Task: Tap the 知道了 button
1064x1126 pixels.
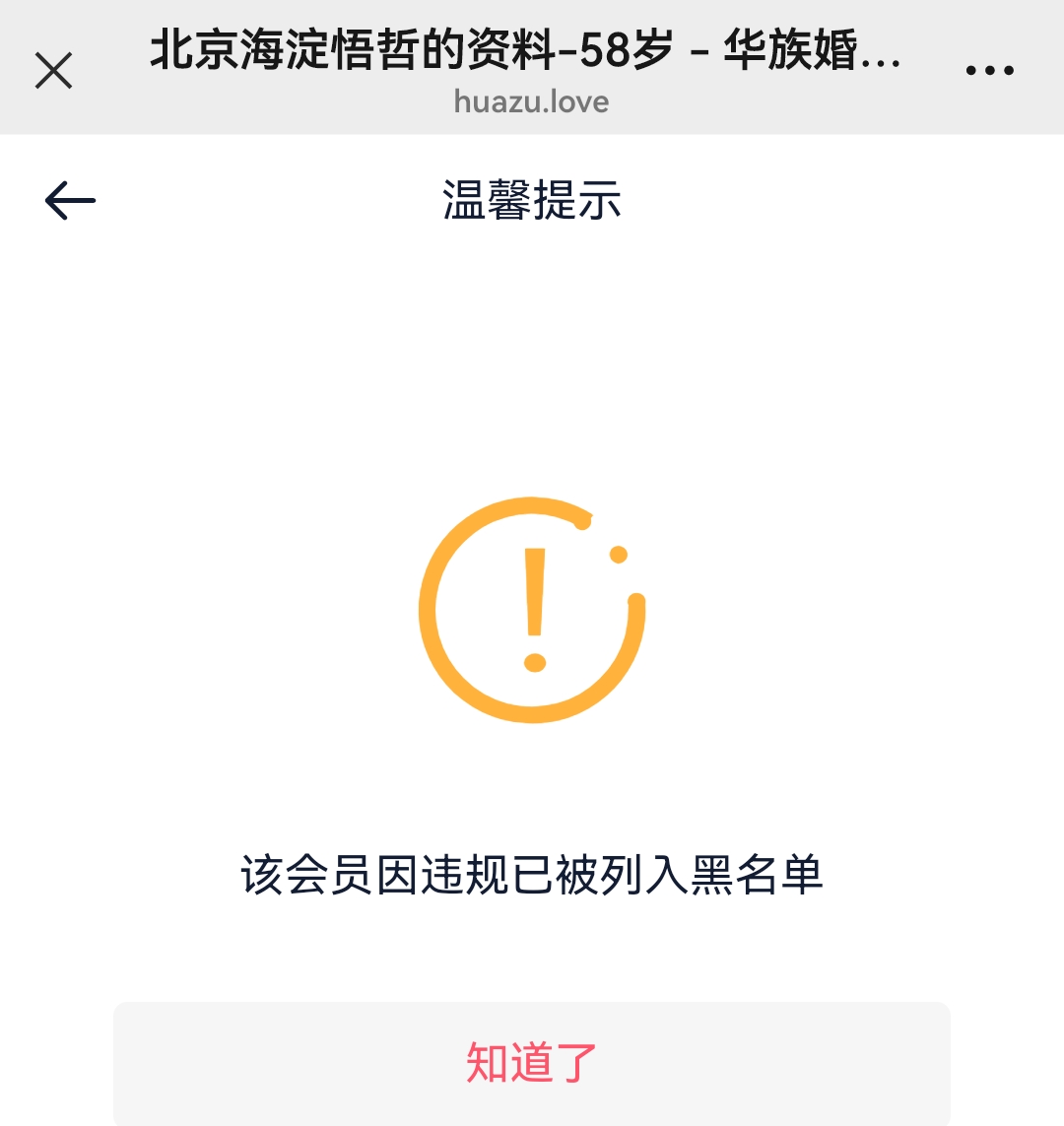Action: pyautogui.click(x=532, y=1063)
